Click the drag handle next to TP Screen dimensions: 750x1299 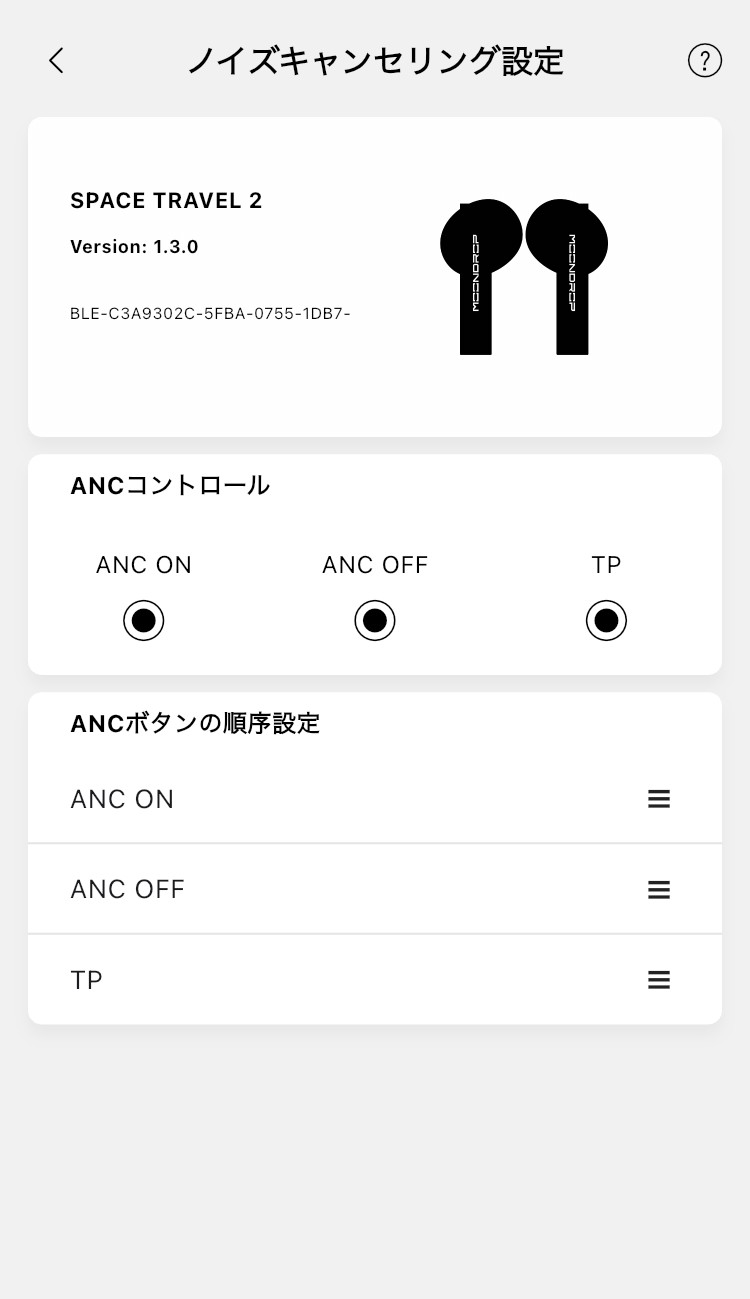pyautogui.click(x=658, y=979)
